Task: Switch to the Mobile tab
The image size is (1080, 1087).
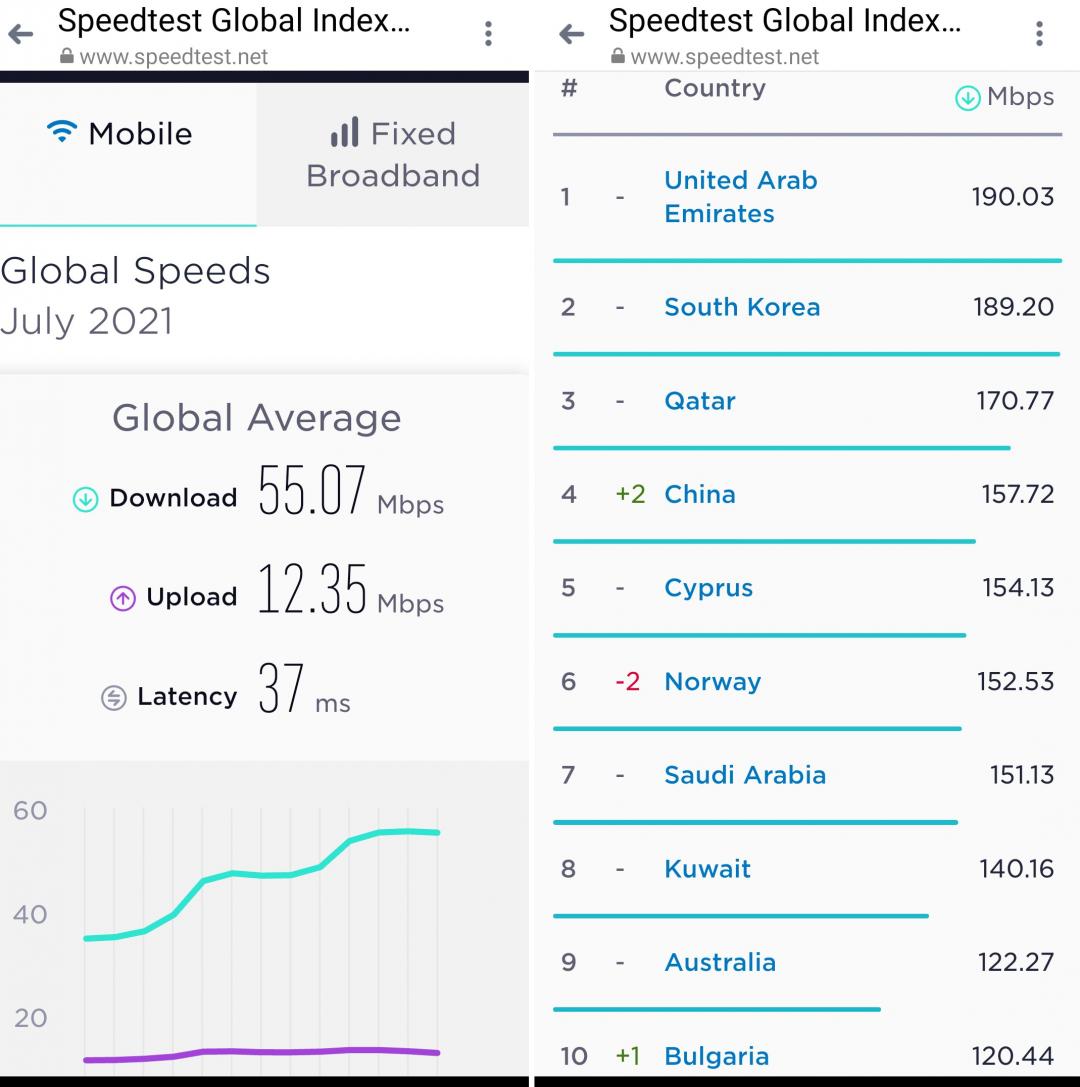Action: pyautogui.click(x=121, y=134)
